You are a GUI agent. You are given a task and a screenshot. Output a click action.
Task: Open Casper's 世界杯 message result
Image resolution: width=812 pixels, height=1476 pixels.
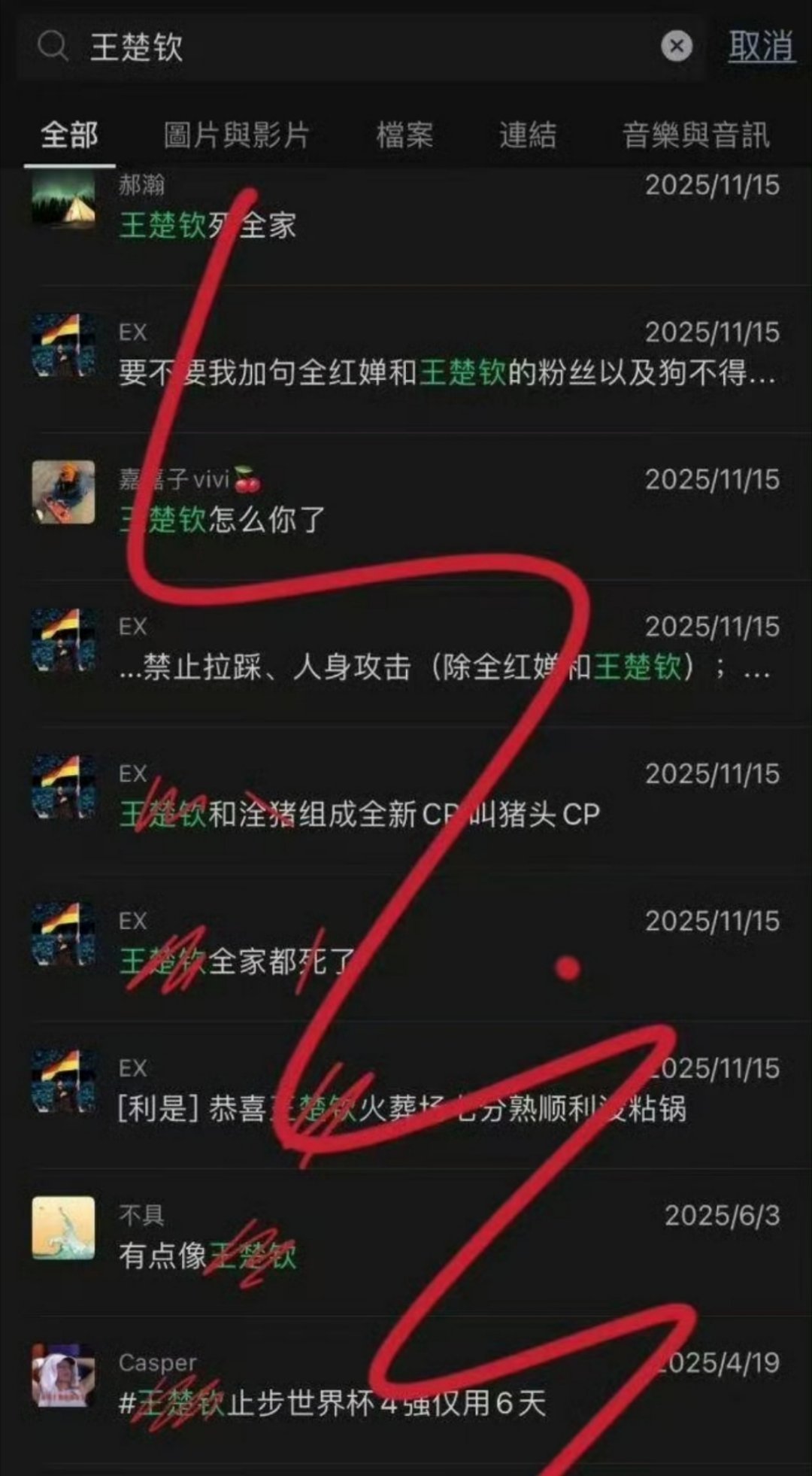coord(376,1396)
